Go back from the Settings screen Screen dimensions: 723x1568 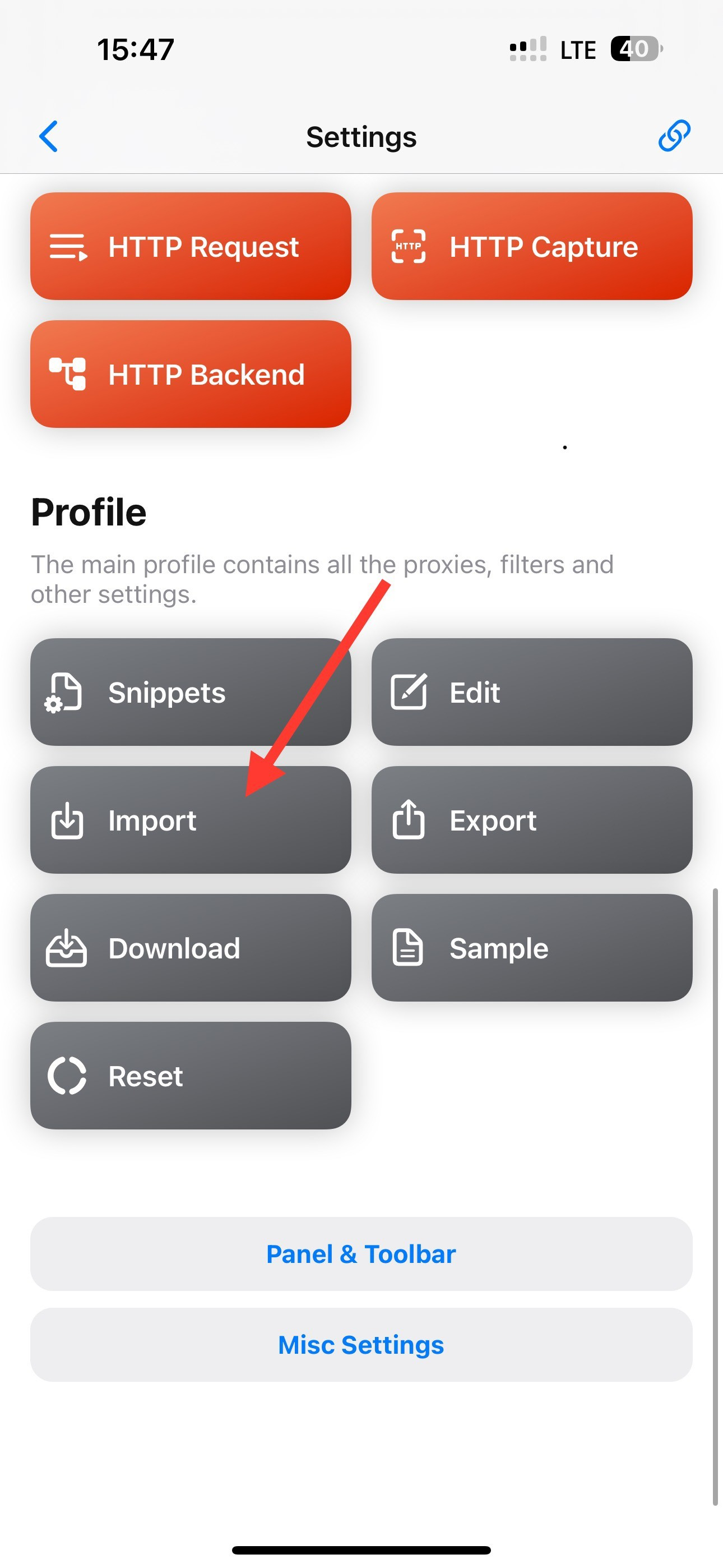click(x=49, y=136)
